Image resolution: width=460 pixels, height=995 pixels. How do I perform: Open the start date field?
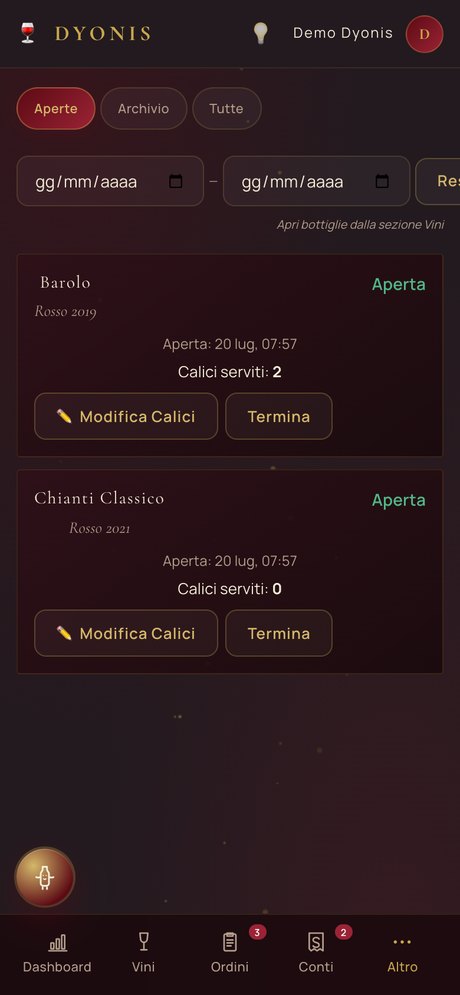(x=110, y=181)
